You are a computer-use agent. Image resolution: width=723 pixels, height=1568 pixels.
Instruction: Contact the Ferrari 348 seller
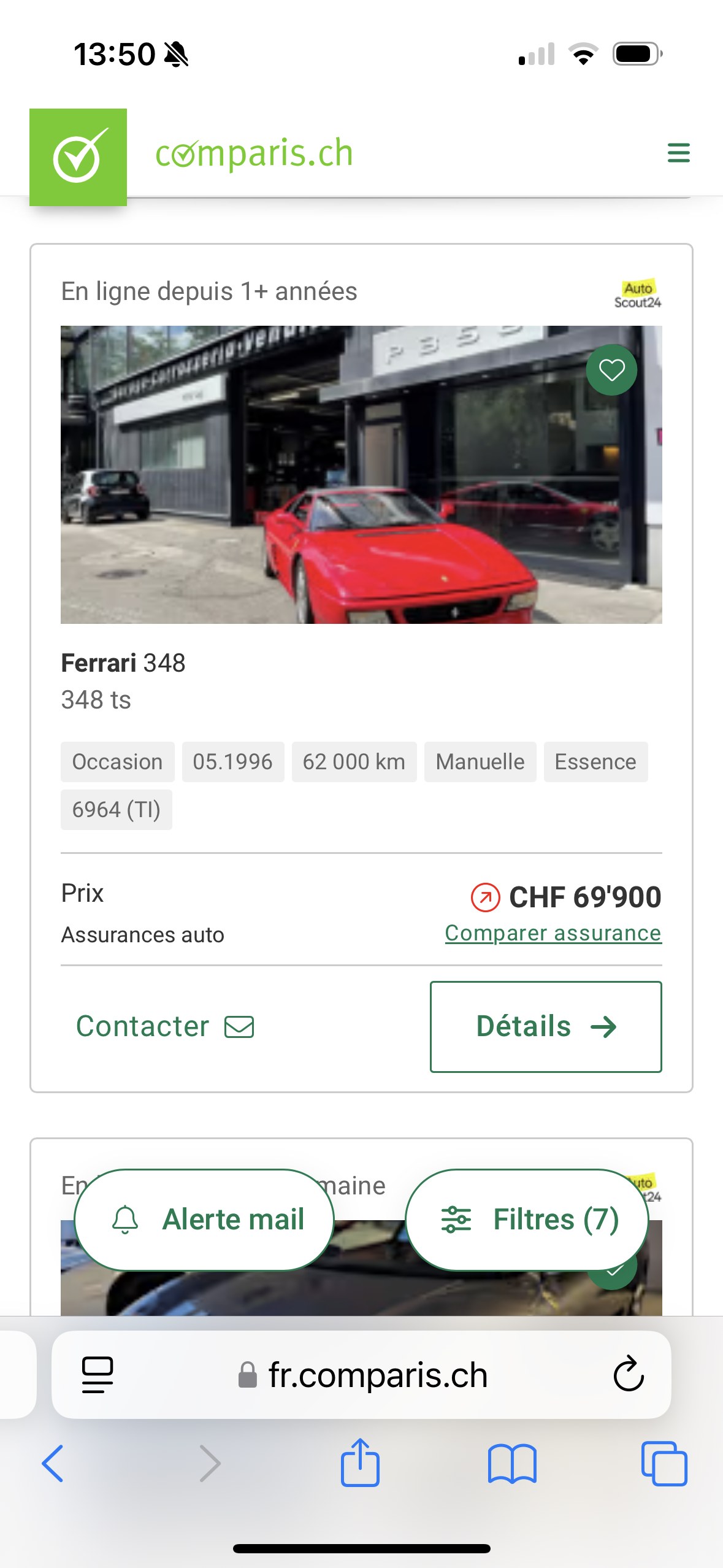coord(164,1026)
